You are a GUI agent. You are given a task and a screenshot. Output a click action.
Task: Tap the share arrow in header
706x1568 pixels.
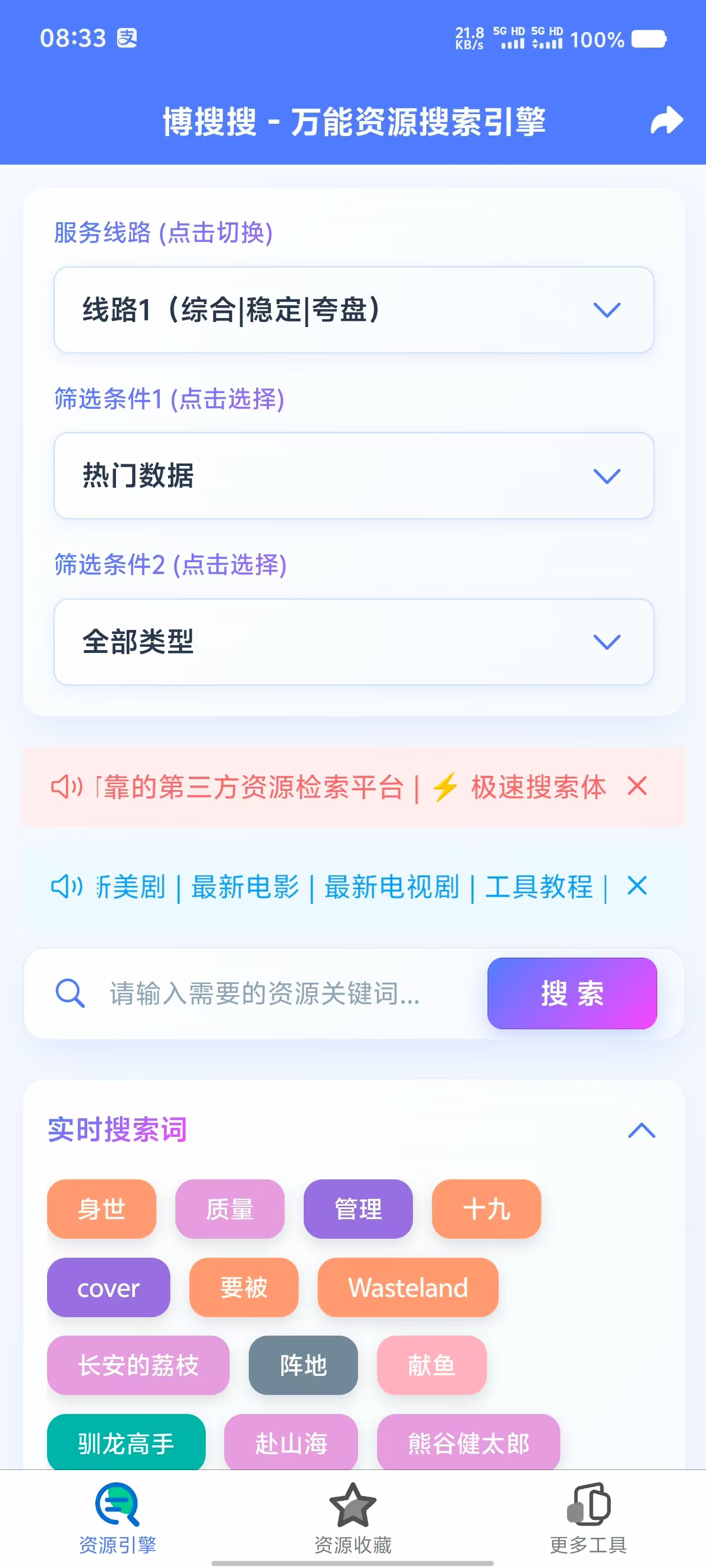pyautogui.click(x=666, y=120)
